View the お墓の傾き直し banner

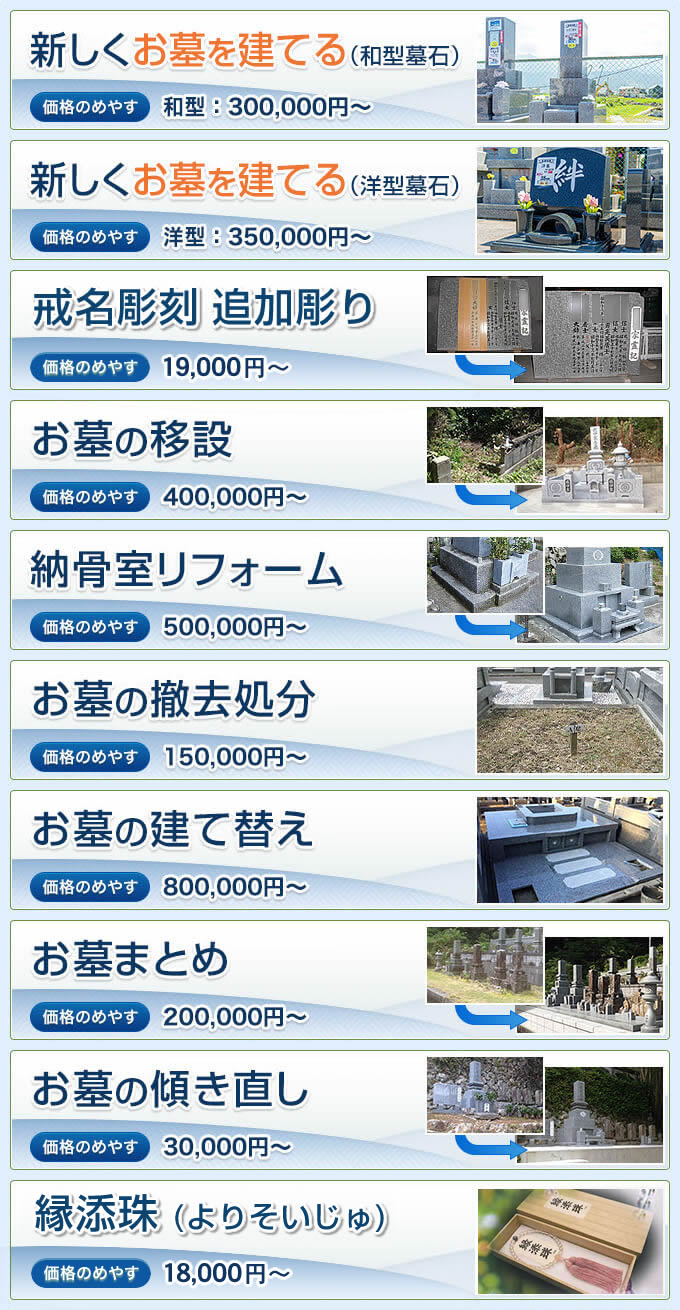(340, 1110)
